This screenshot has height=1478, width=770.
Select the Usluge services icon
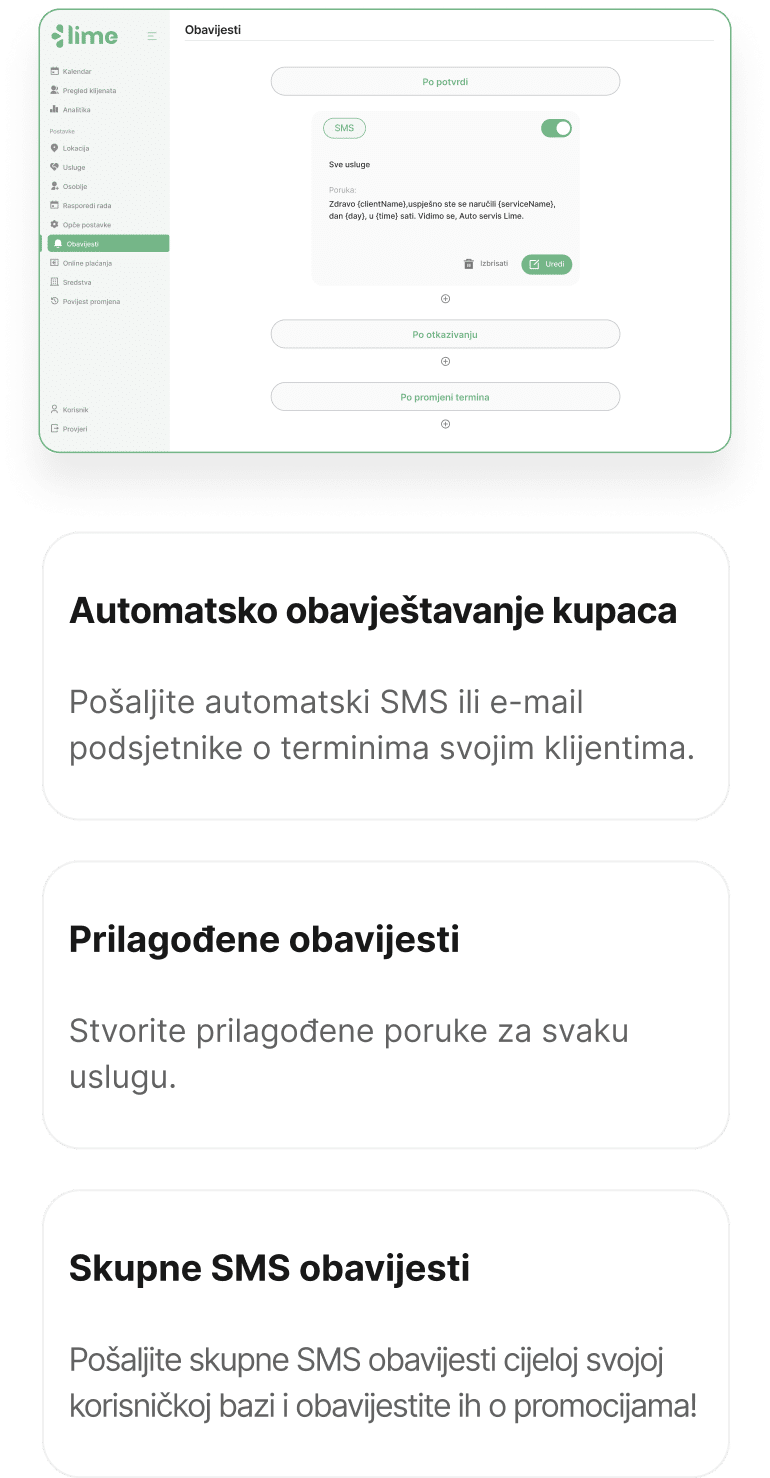(x=54, y=167)
